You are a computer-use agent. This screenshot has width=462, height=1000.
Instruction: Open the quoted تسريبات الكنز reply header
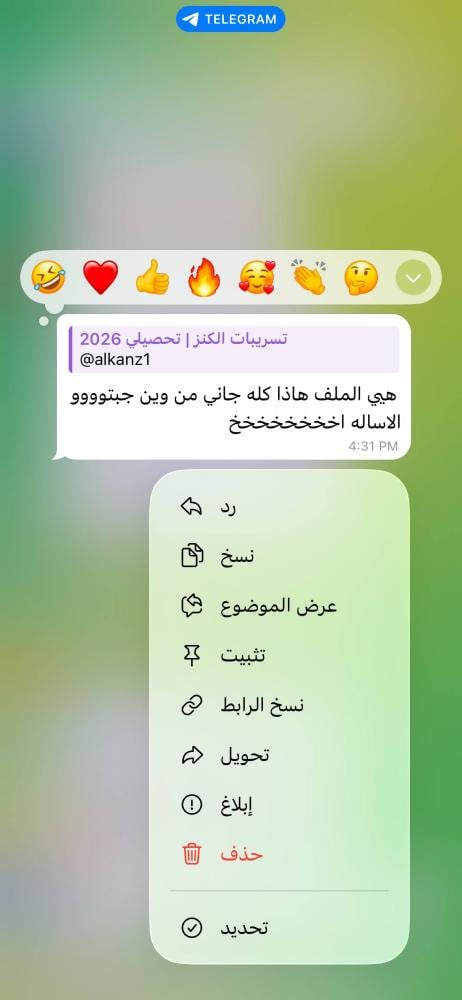[234, 349]
